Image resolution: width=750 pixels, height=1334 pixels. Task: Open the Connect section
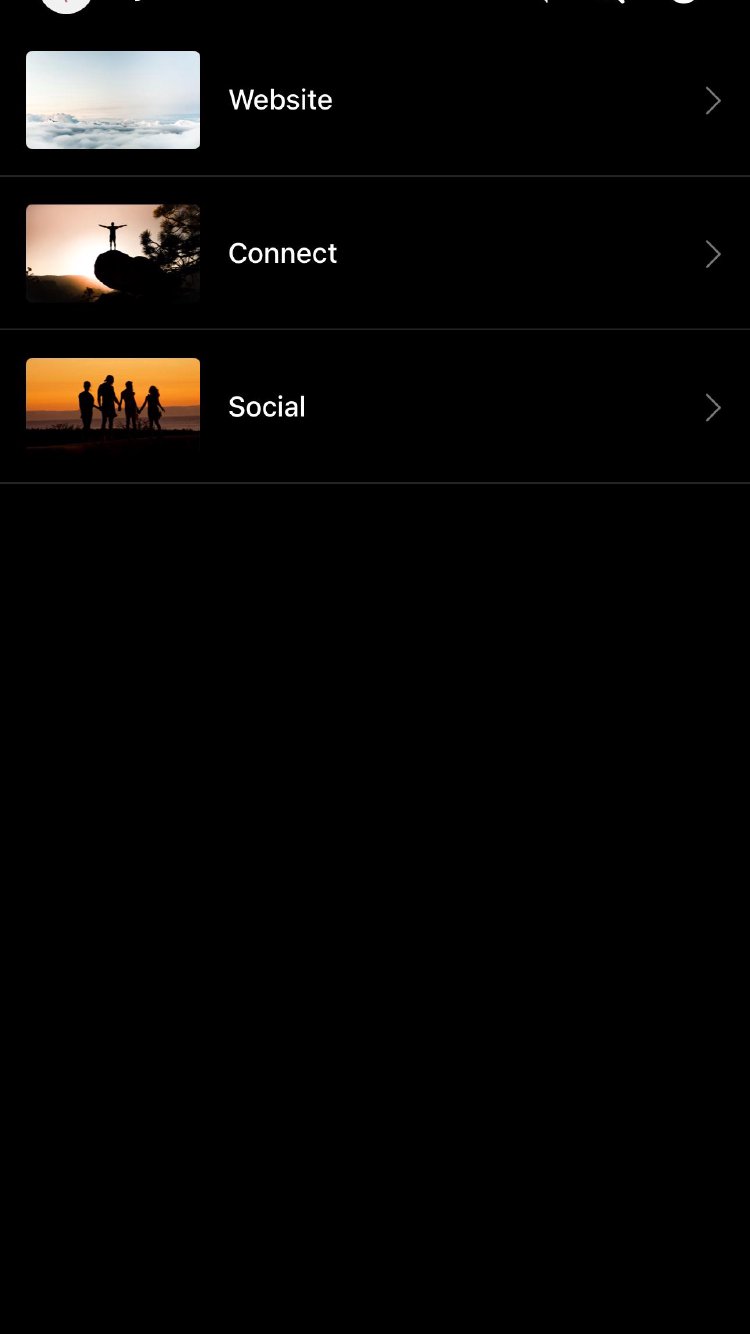click(x=375, y=254)
